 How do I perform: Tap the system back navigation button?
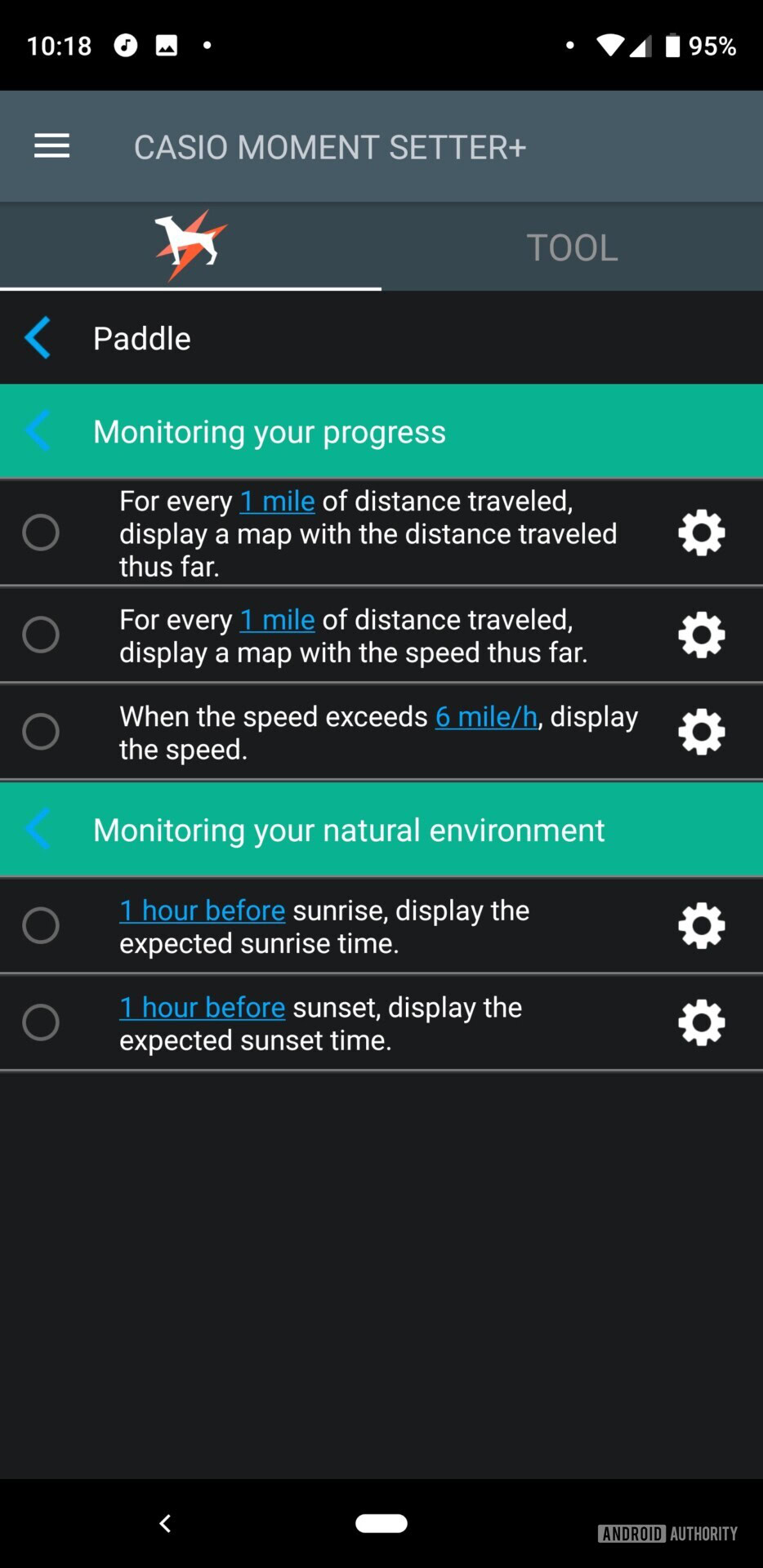[165, 1523]
